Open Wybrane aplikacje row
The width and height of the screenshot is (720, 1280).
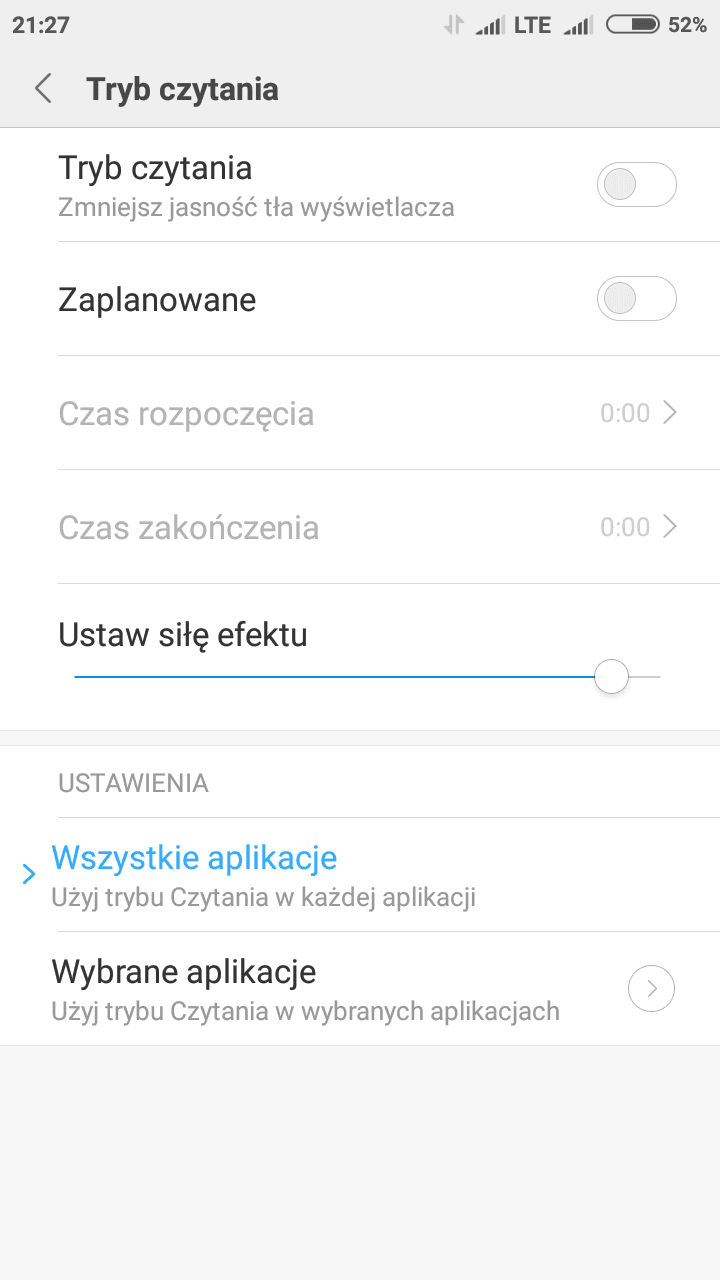point(360,989)
